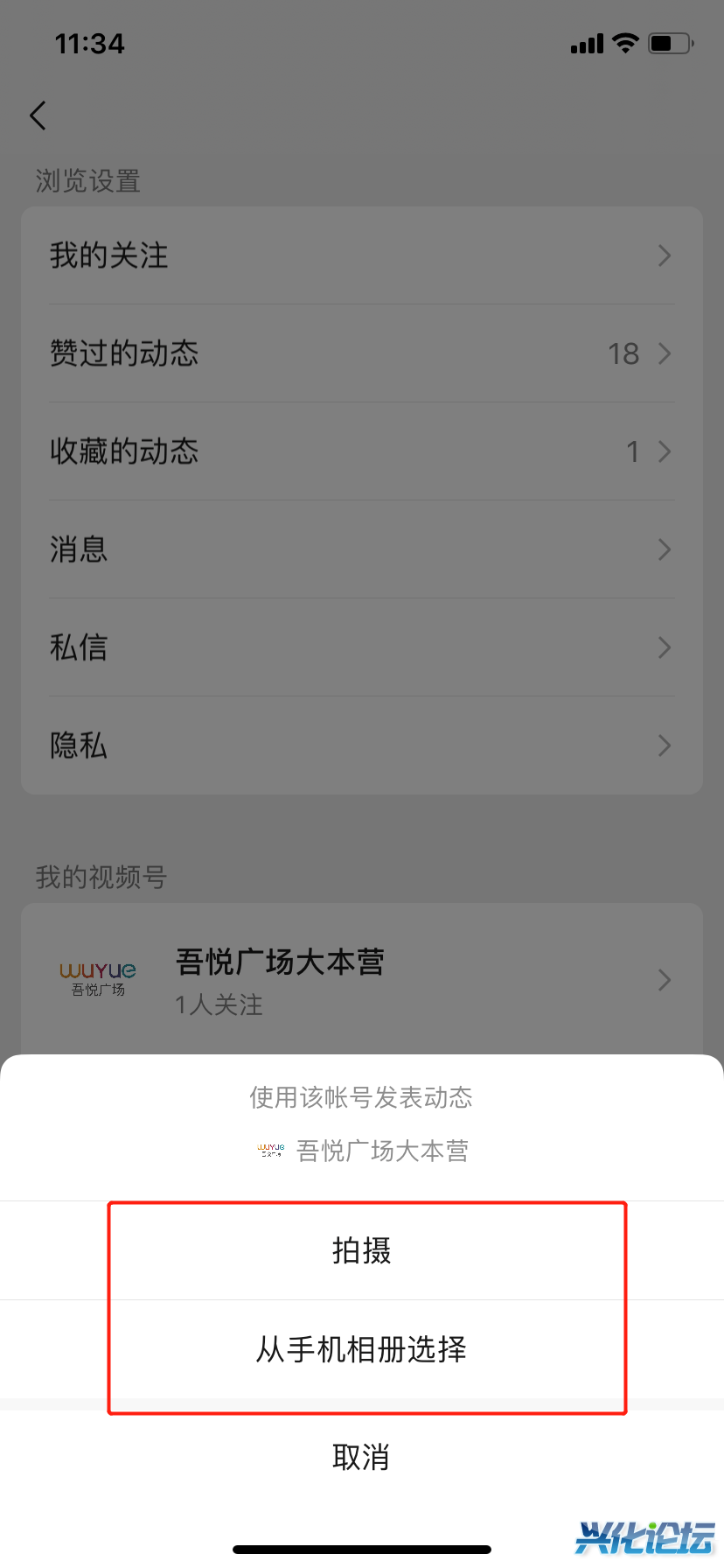The image size is (724, 1568).
Task: Dismiss the sheet with 取消
Action: point(361,1458)
